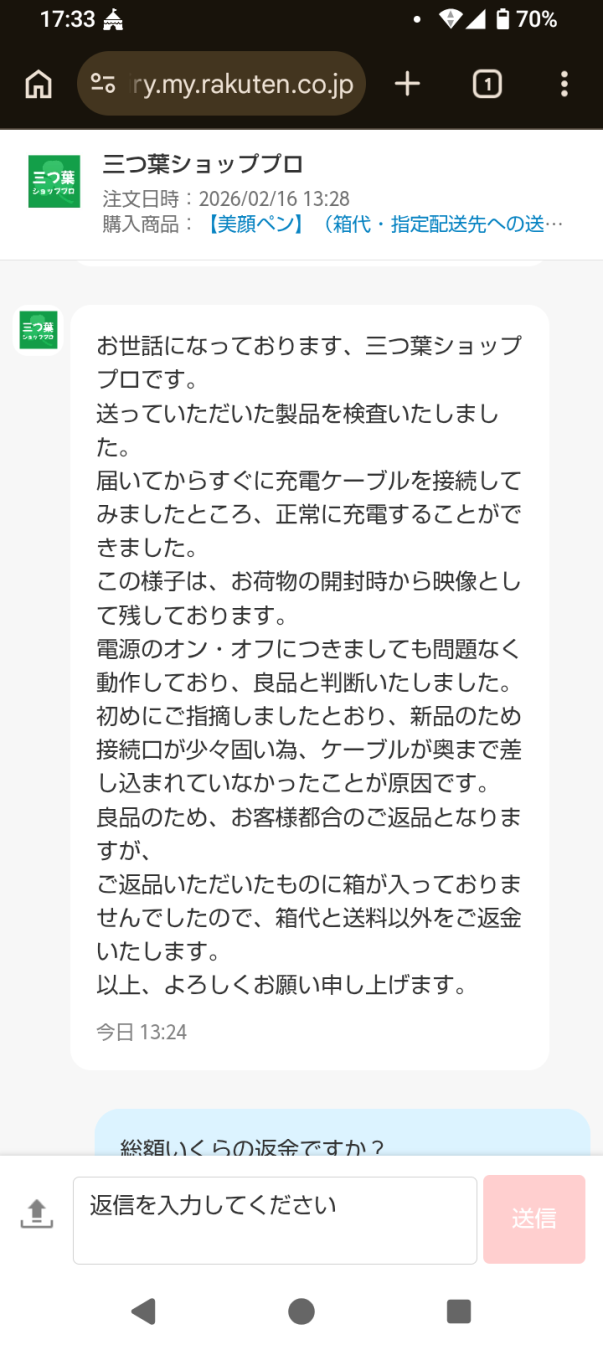Screen dimensions: 603x1350
Task: Attach a file using the upload icon
Action: tap(36, 1214)
